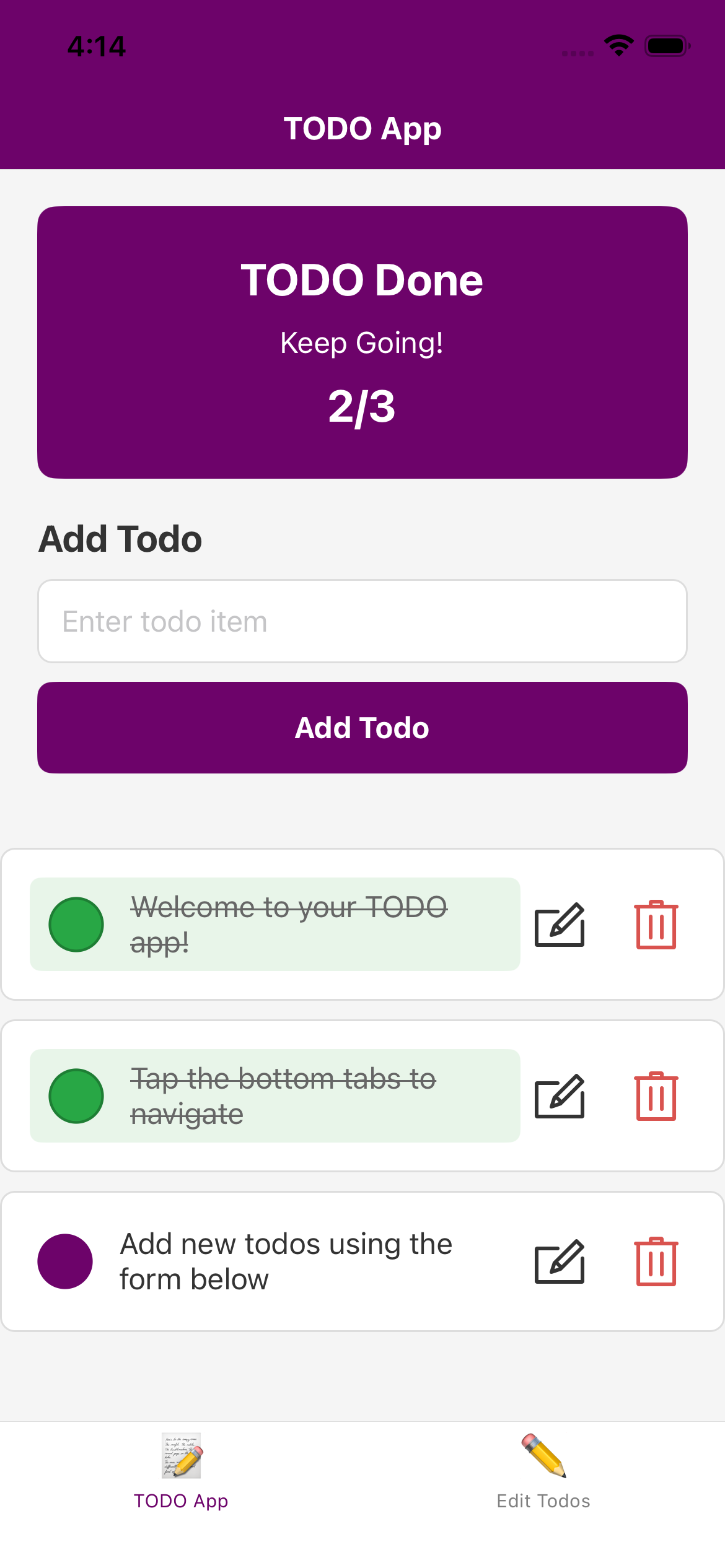
Task: Delete "Tap the bottom tabs to navigate" via trash icon
Action: coord(656,1096)
